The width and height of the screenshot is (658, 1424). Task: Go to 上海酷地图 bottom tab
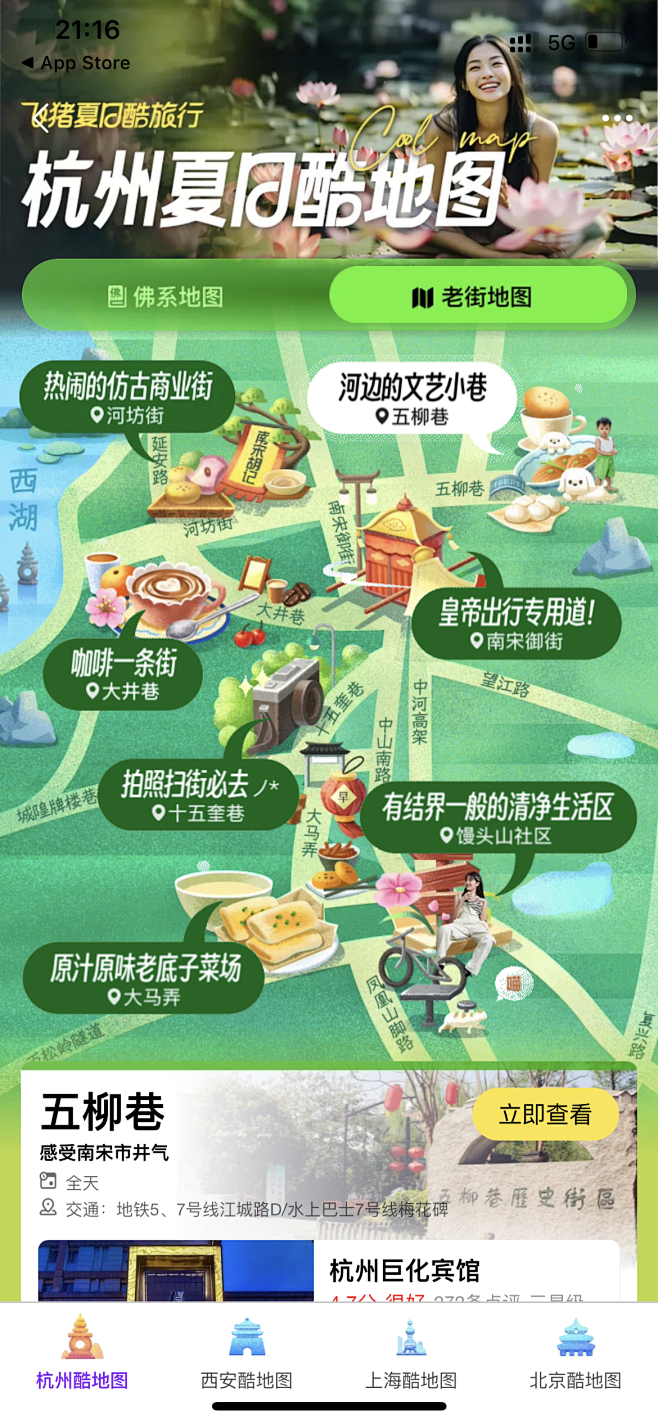coord(411,1353)
